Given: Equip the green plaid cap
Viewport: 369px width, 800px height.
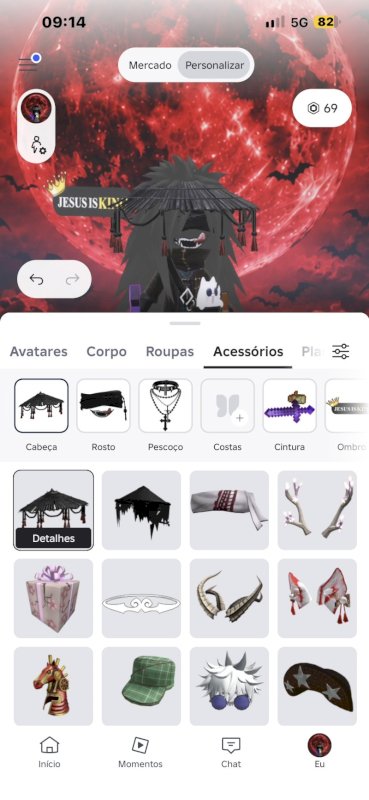Looking at the screenshot, I should coord(141,686).
